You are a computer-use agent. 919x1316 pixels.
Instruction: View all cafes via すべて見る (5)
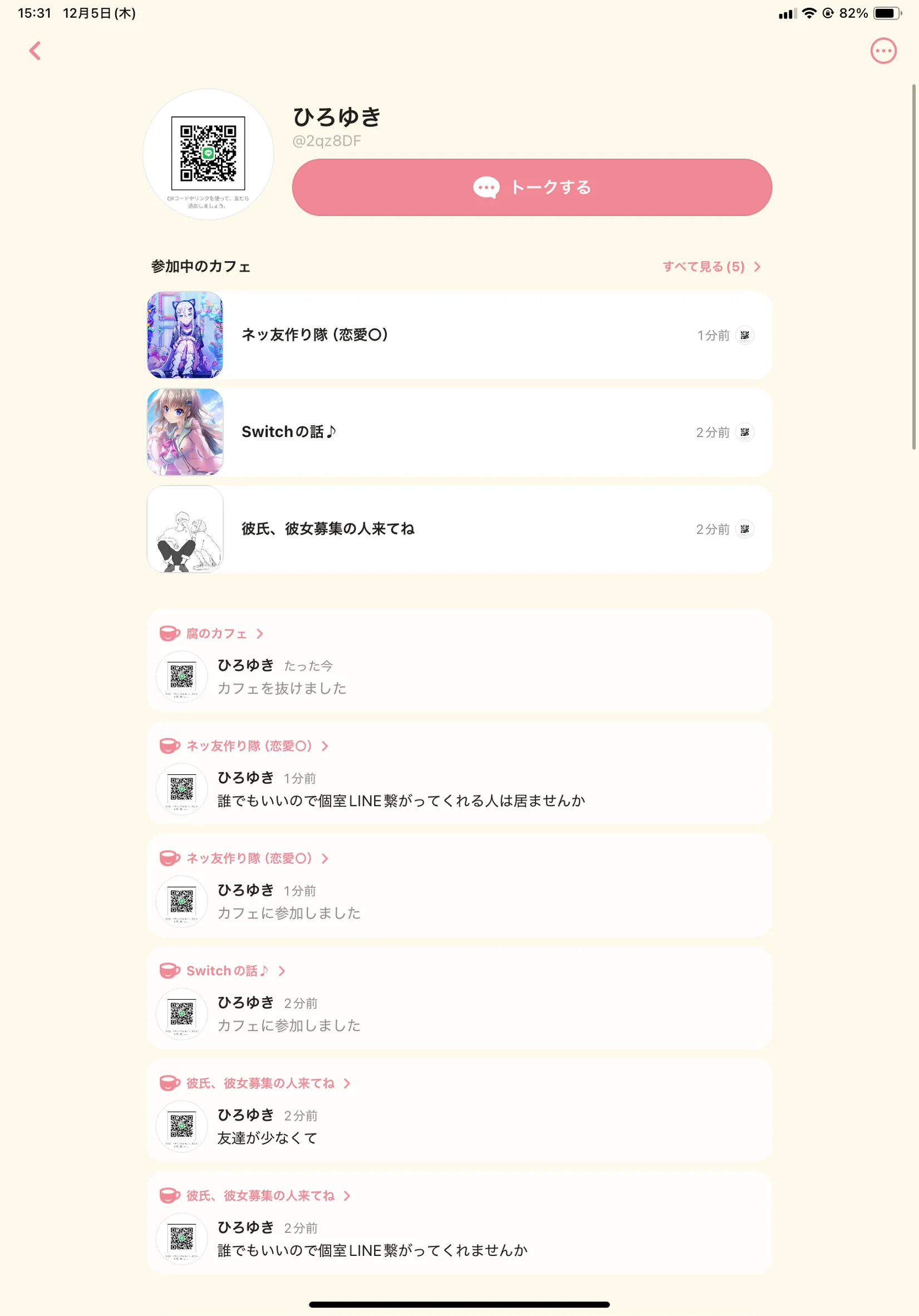tap(711, 267)
